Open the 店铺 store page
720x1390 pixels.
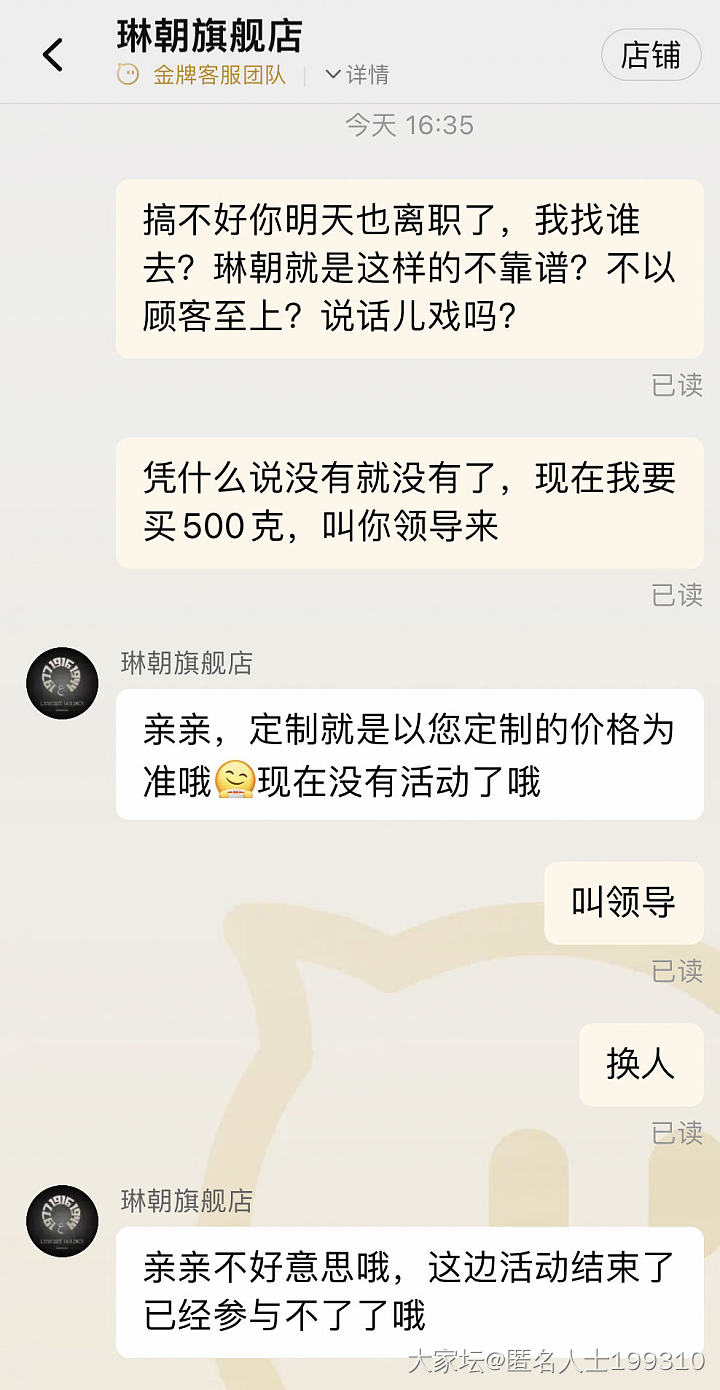pos(651,55)
